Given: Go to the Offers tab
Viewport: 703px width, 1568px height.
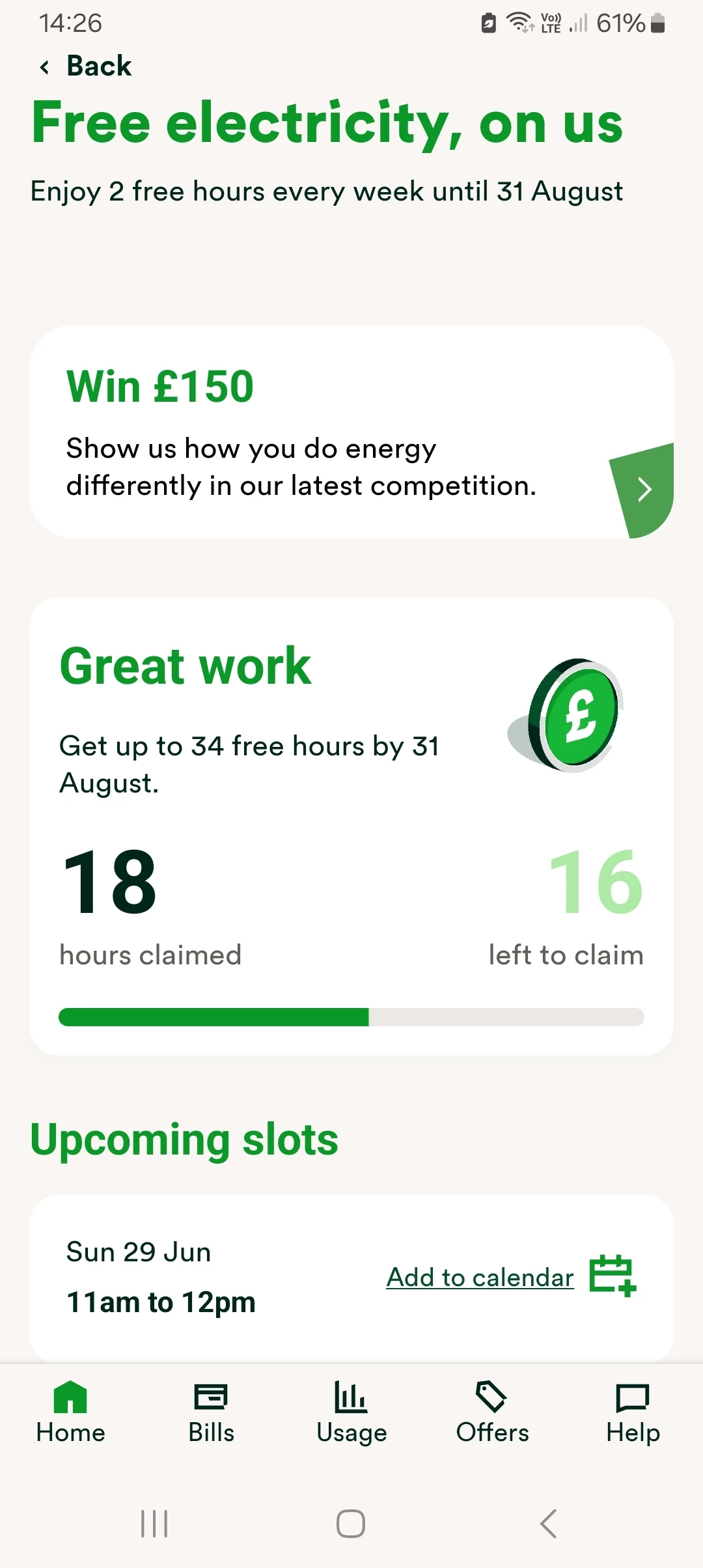Looking at the screenshot, I should pos(492,1413).
